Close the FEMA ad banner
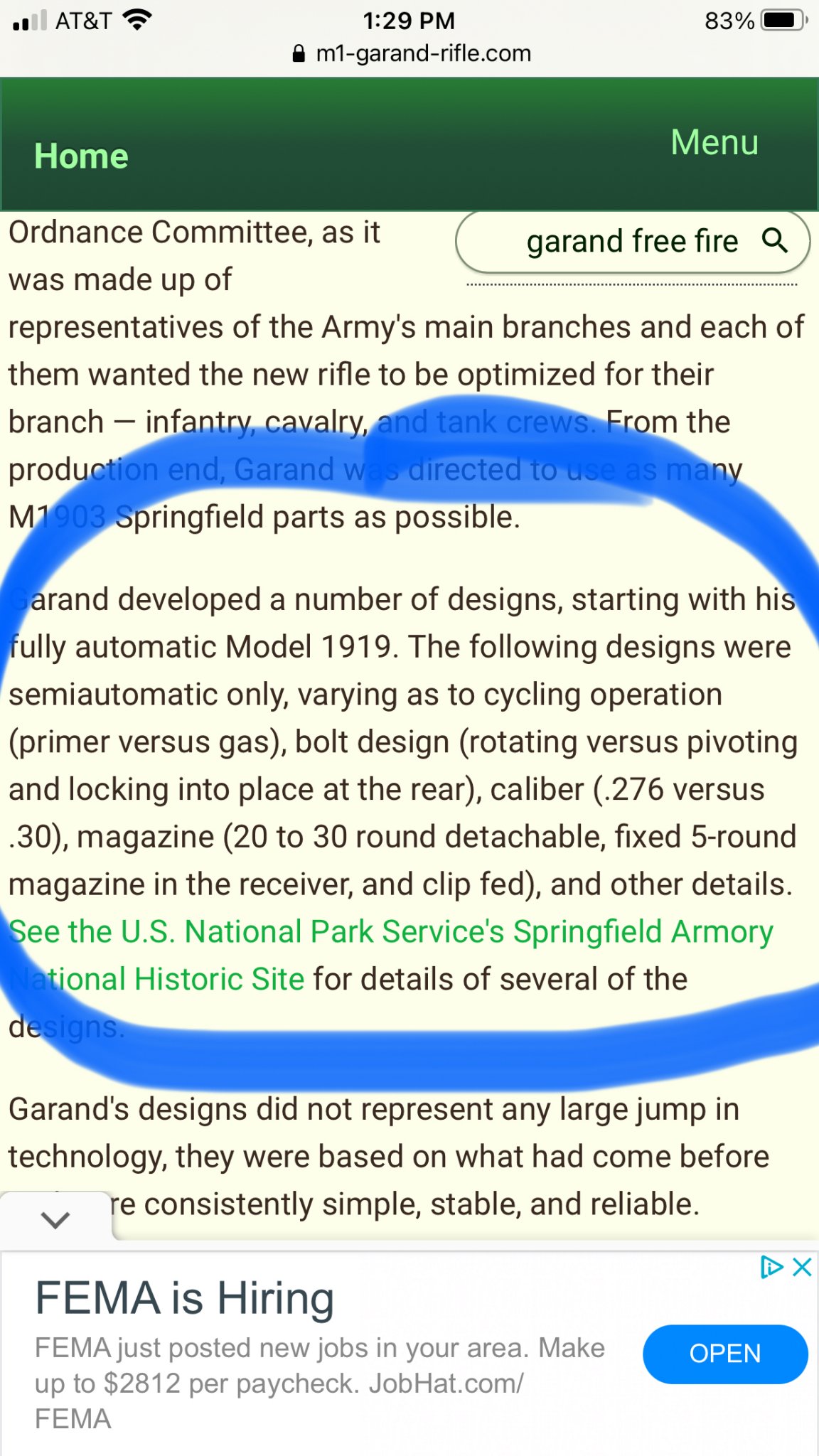 [803, 1267]
